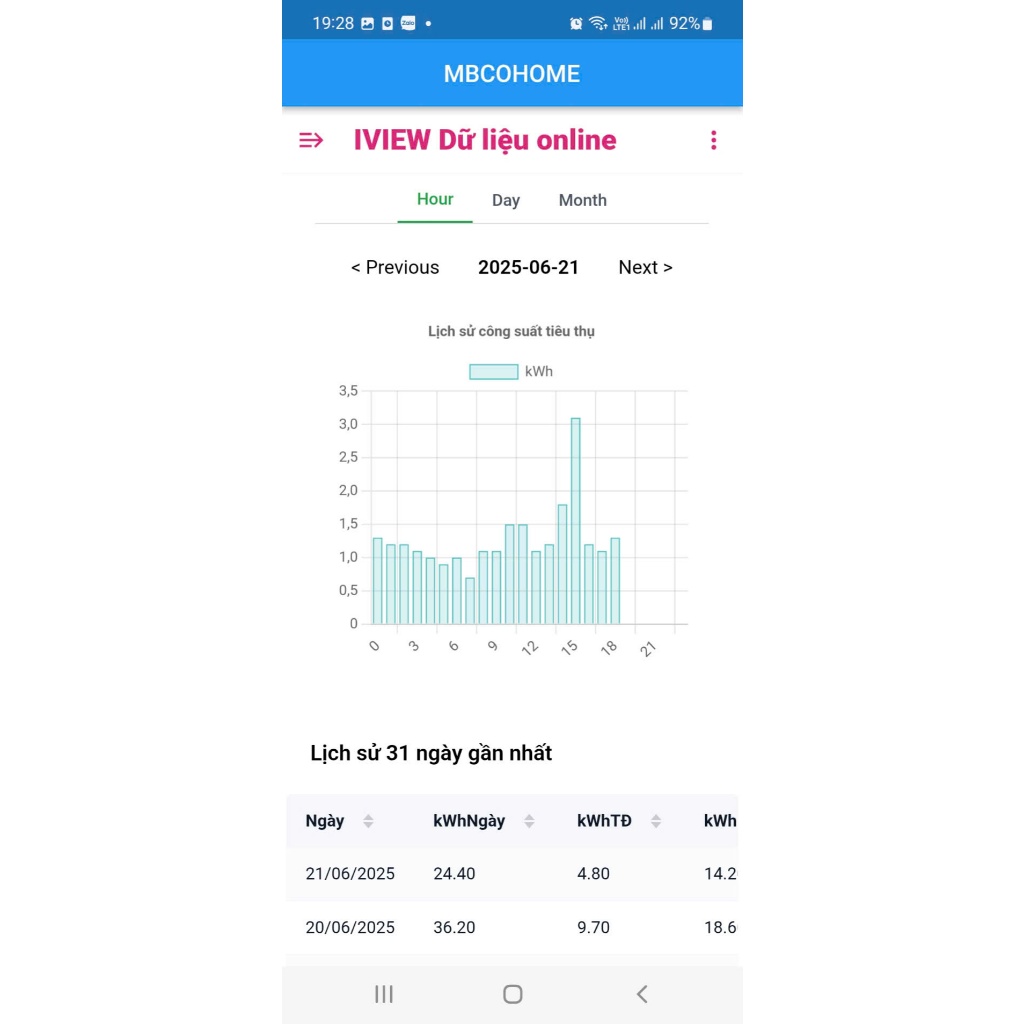This screenshot has height=1024, width=1024.
Task: Go to the Next date
Action: coord(645,267)
